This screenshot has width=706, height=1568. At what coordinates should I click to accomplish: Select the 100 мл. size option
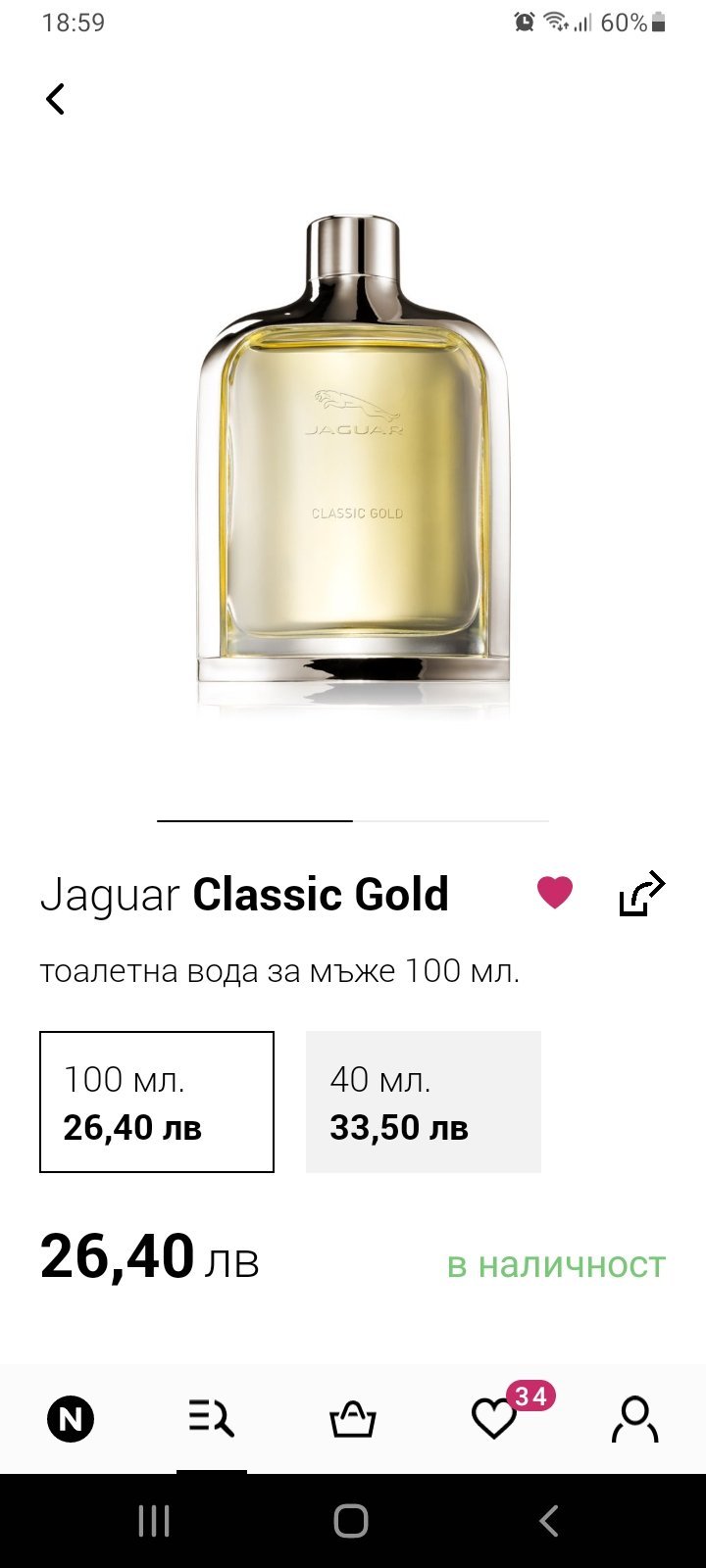click(x=157, y=1102)
